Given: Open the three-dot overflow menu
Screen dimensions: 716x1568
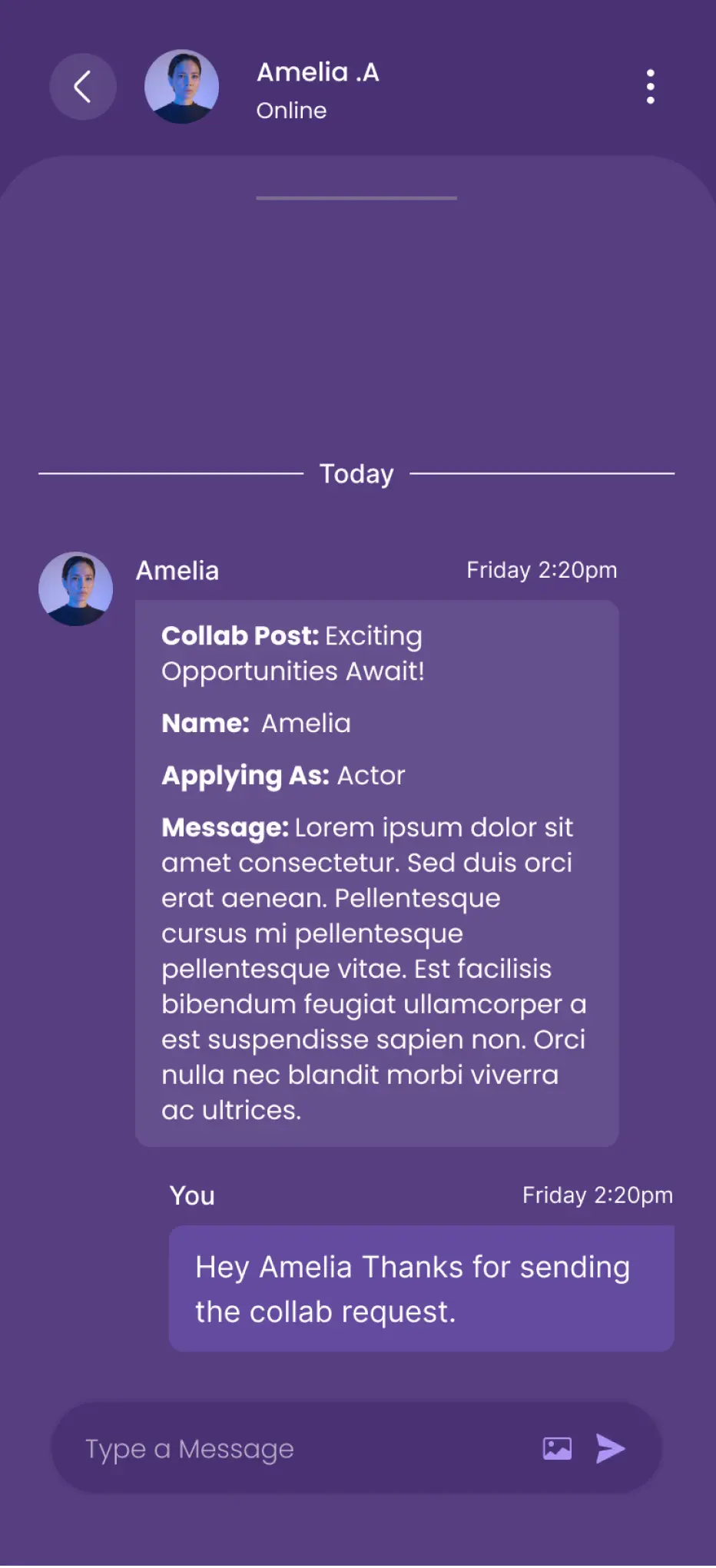Looking at the screenshot, I should [x=650, y=87].
